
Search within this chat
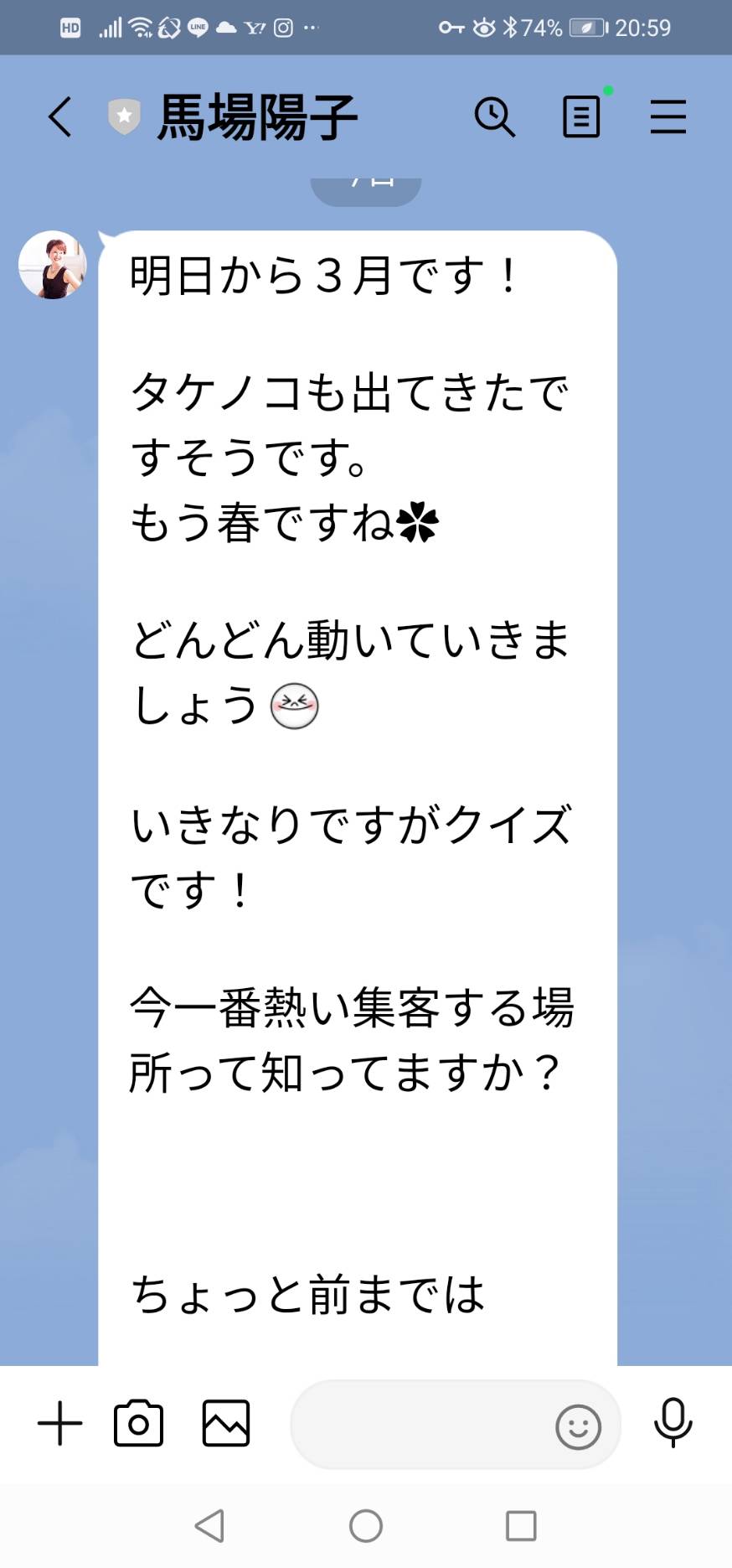pyautogui.click(x=495, y=116)
